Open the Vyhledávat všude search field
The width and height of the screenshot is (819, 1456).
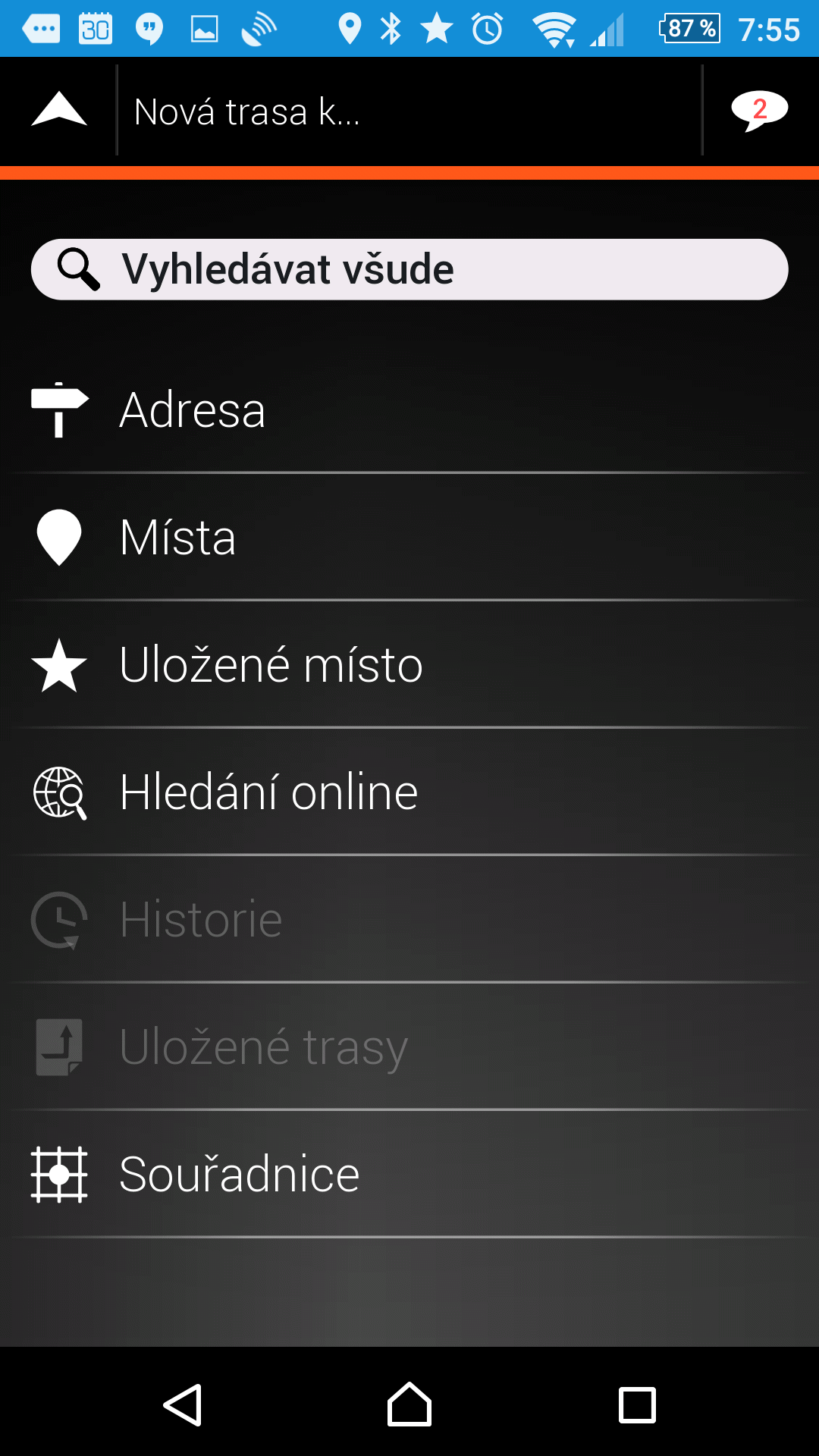[409, 269]
